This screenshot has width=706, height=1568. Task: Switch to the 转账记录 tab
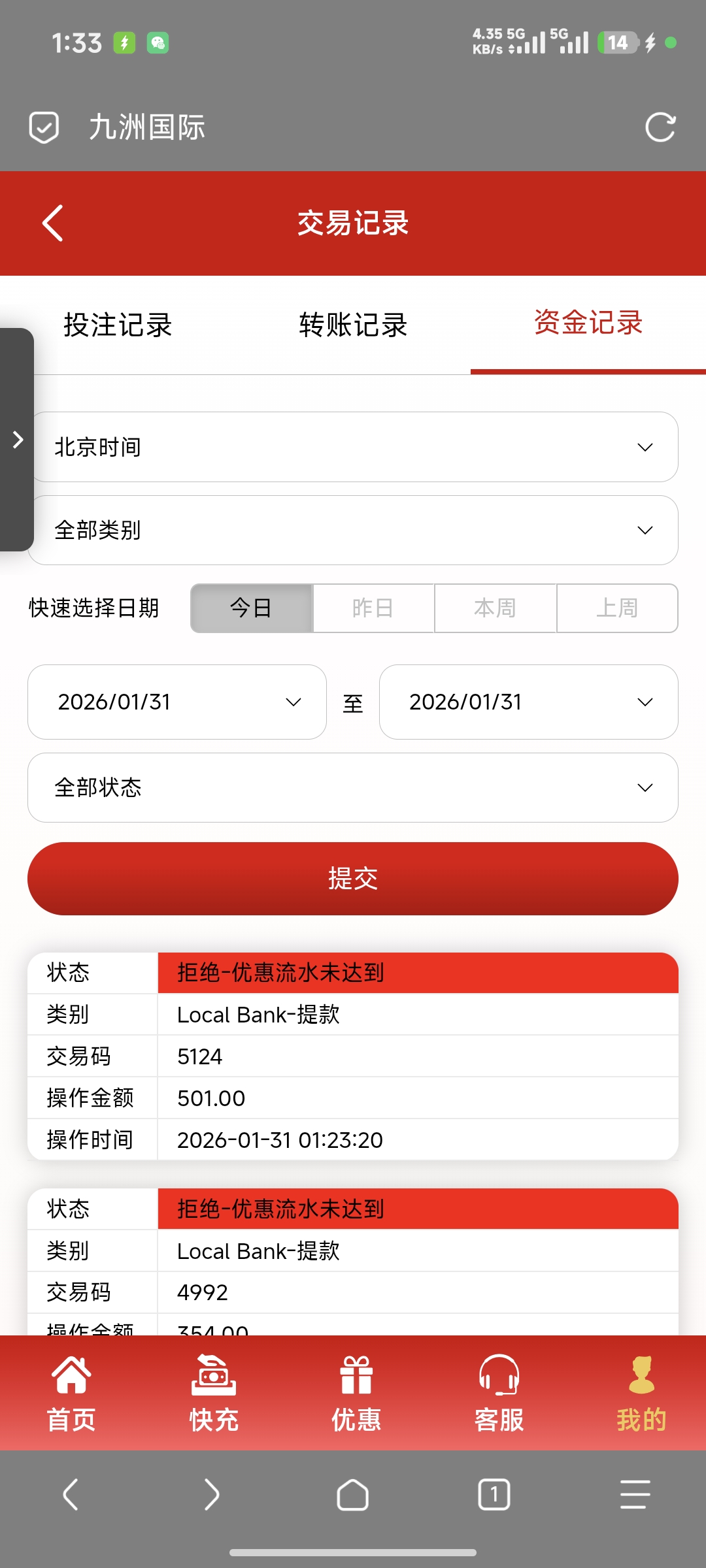coord(353,325)
